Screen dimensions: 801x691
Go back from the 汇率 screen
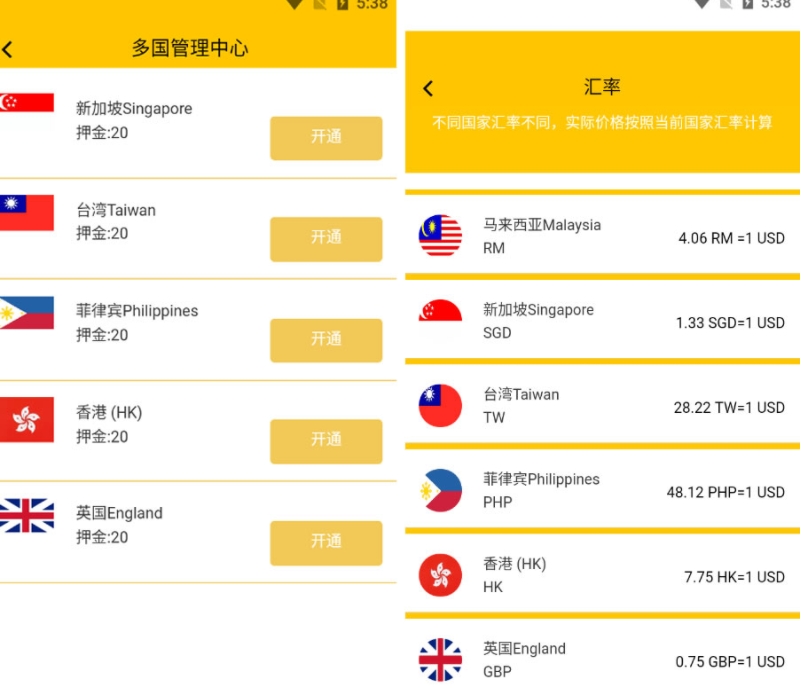[x=428, y=89]
